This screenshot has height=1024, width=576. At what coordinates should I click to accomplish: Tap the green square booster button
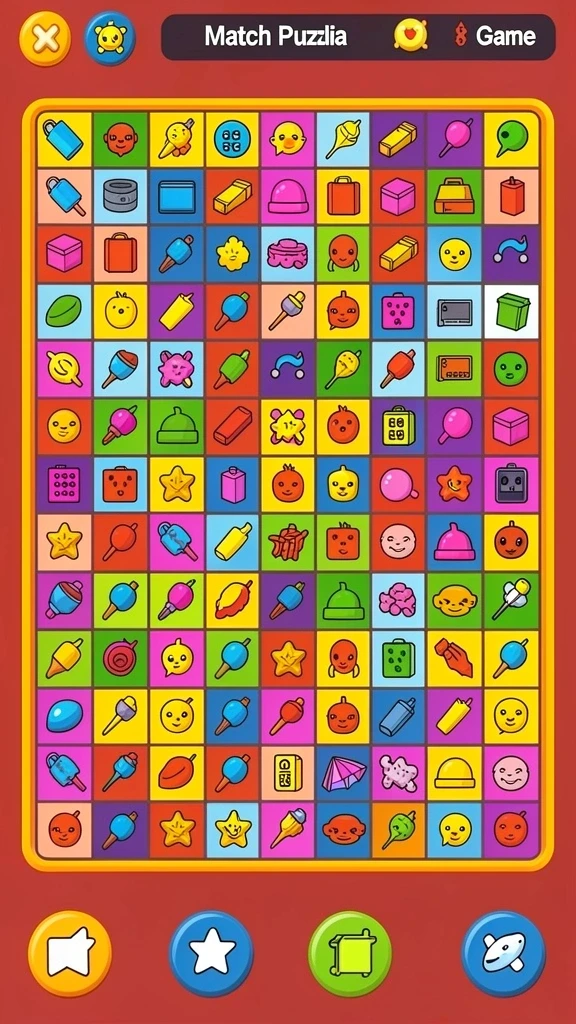(x=350, y=953)
